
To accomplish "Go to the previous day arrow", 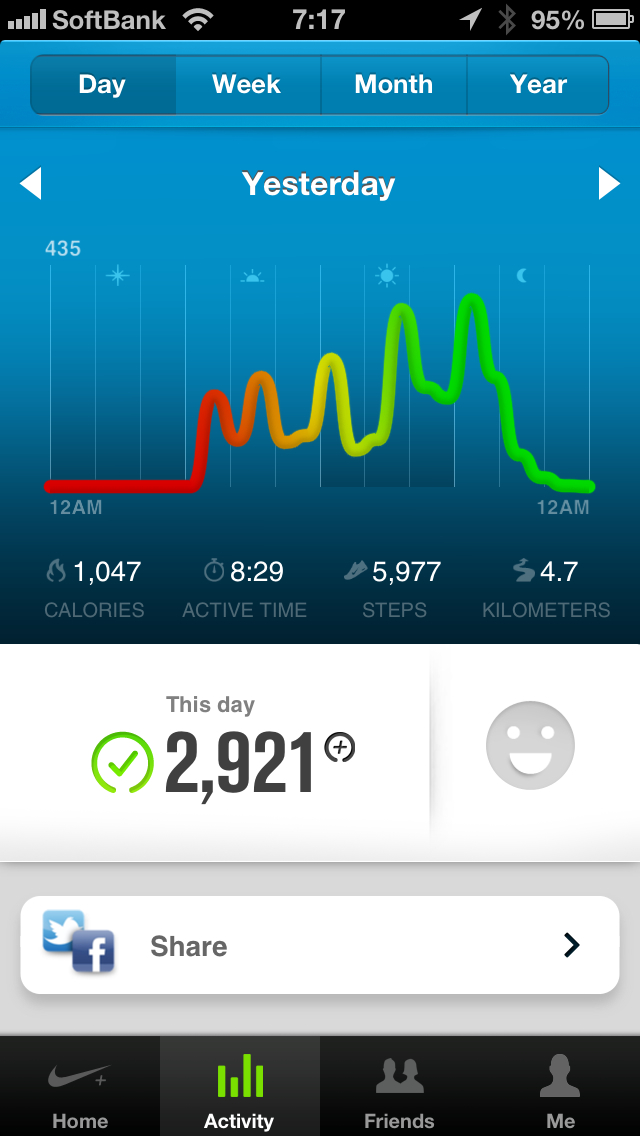I will 30,184.
